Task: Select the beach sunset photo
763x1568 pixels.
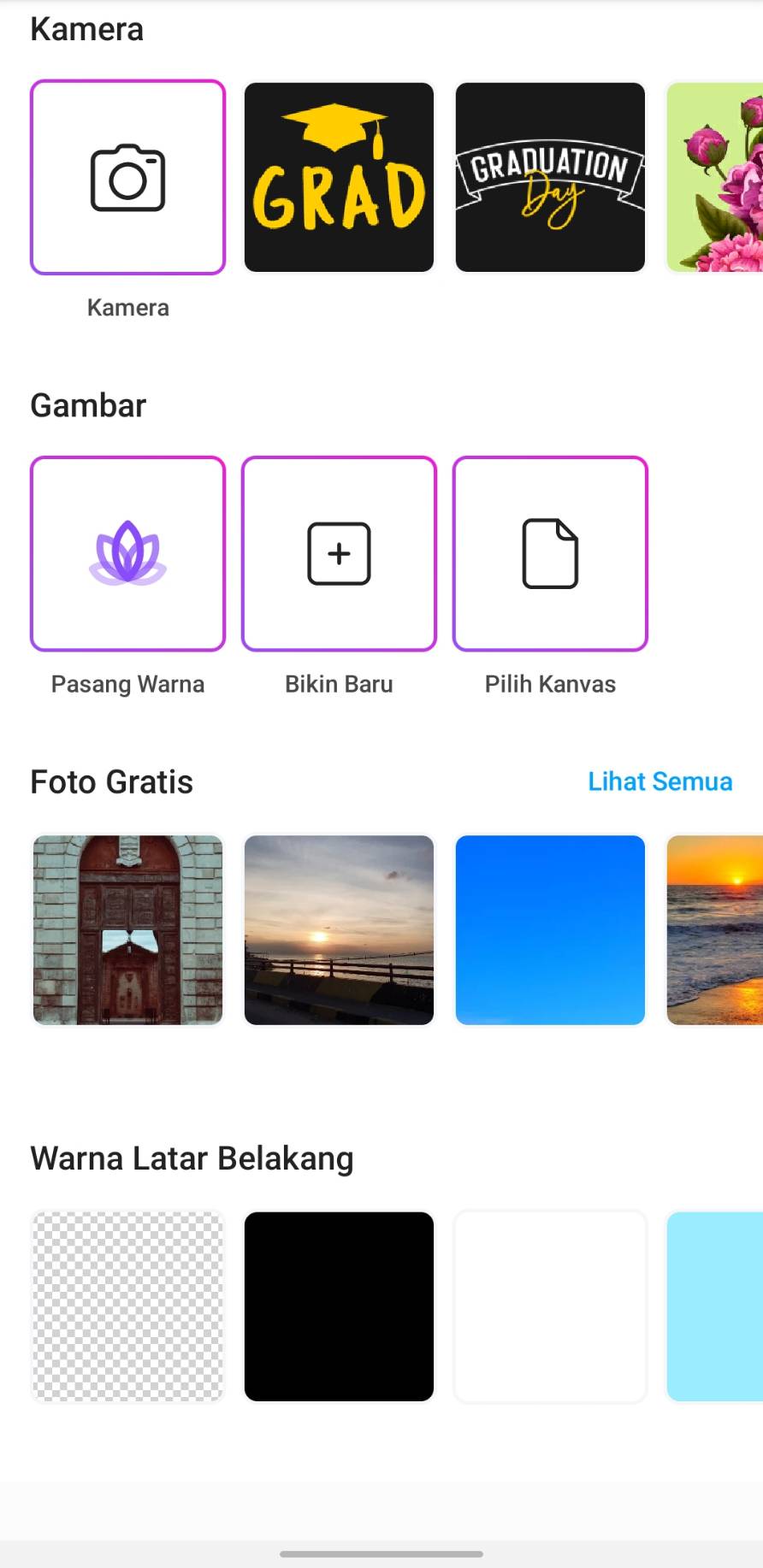Action: click(715, 929)
